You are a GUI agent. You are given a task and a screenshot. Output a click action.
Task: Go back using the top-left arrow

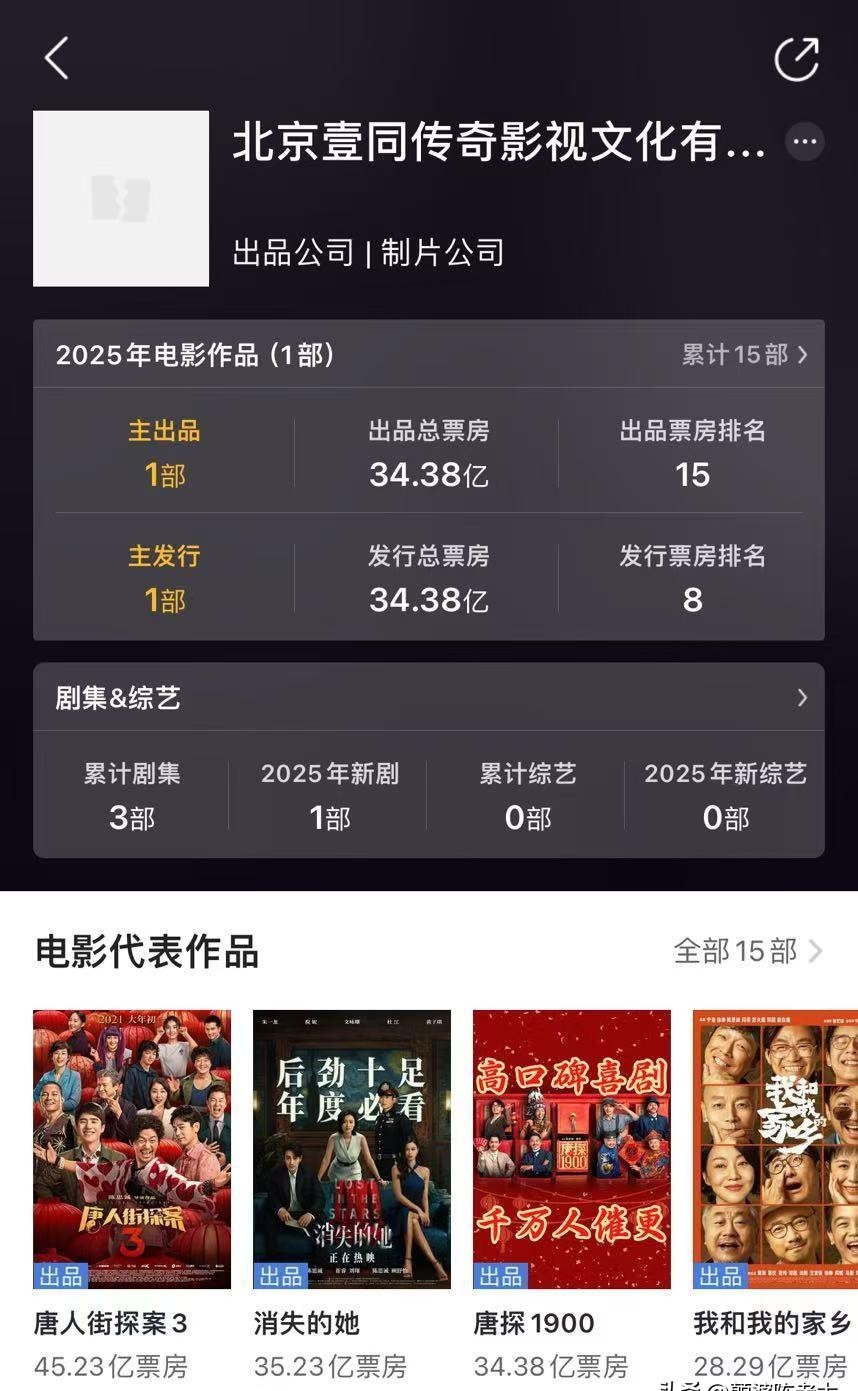tap(57, 58)
